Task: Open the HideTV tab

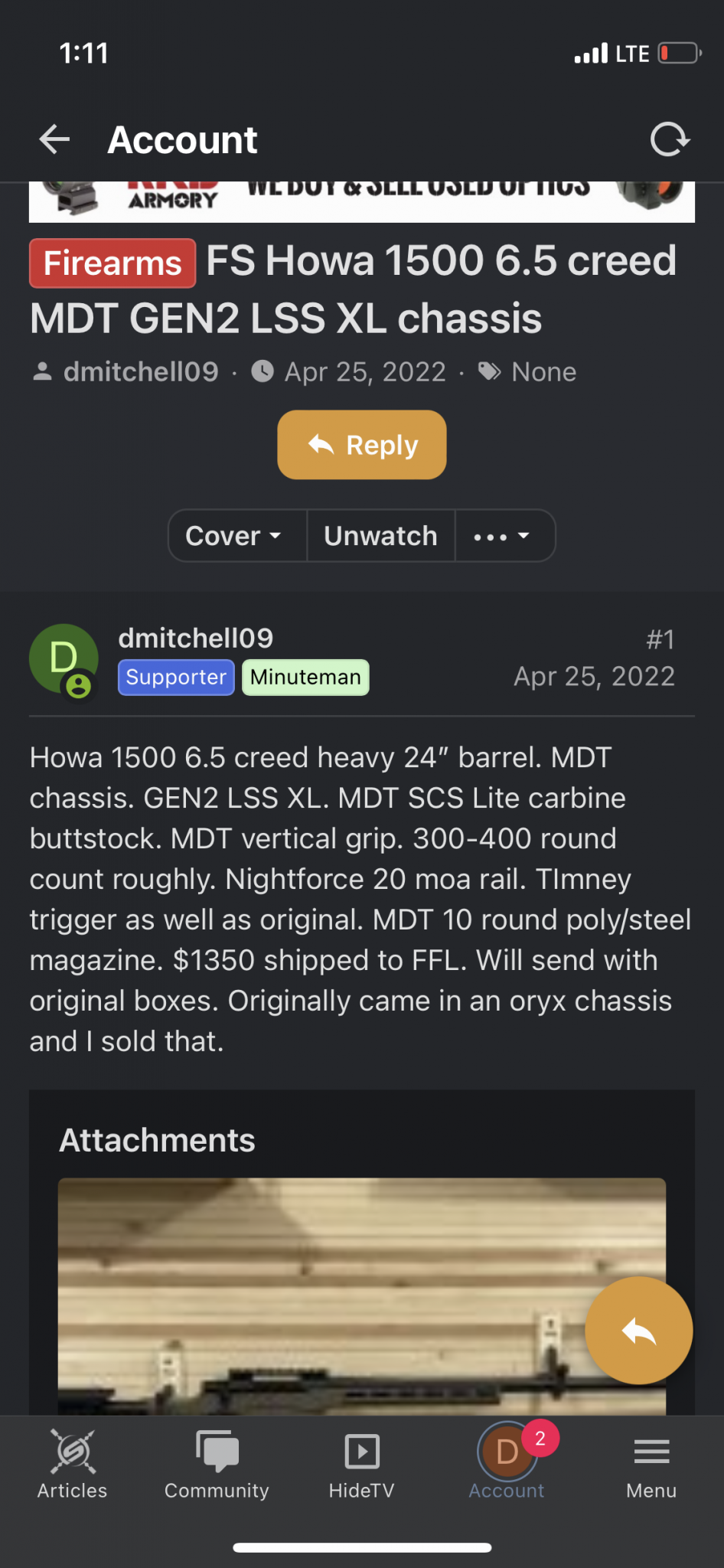Action: pos(361,1464)
